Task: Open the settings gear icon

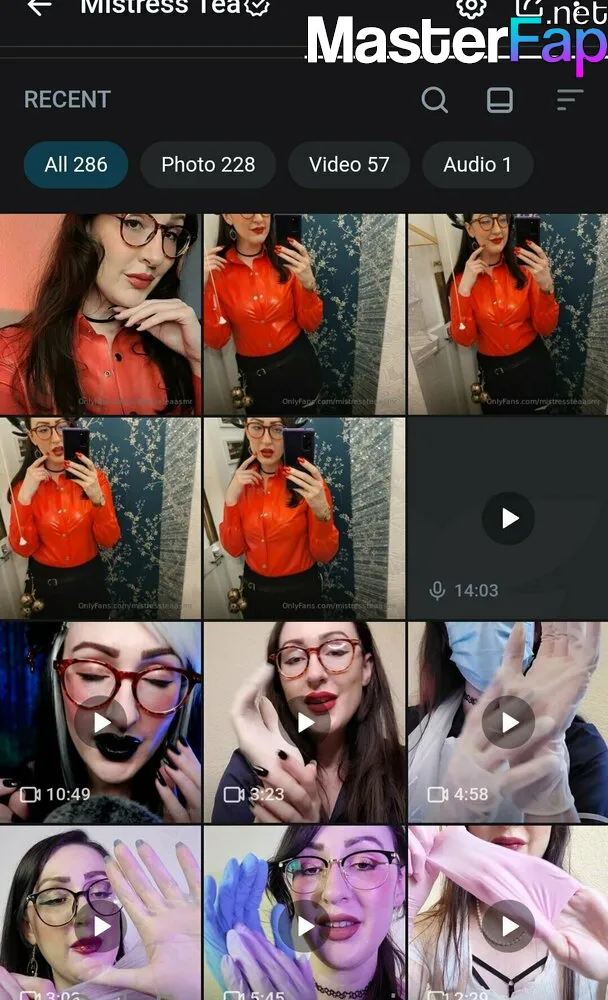Action: pyautogui.click(x=471, y=8)
